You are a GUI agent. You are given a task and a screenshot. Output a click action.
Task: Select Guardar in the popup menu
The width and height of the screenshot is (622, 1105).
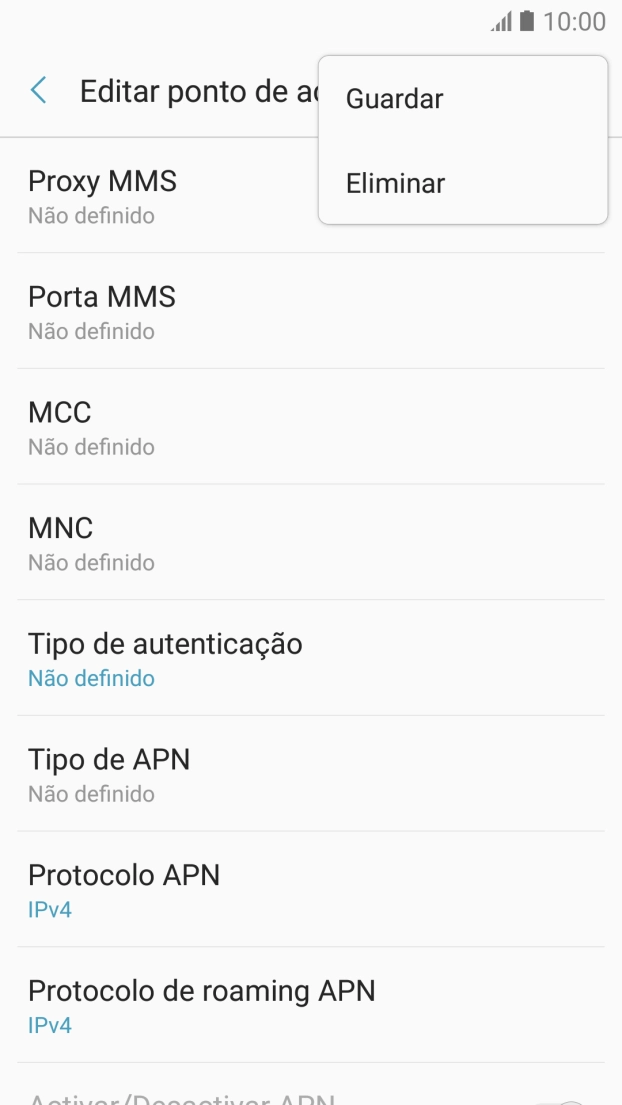point(394,99)
